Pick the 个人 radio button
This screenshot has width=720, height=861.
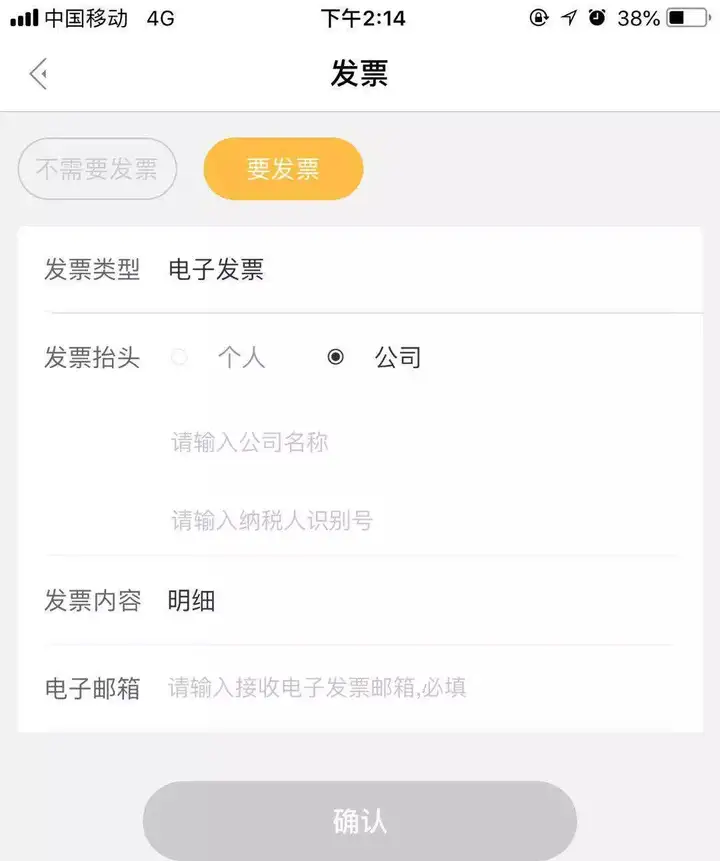(180, 357)
